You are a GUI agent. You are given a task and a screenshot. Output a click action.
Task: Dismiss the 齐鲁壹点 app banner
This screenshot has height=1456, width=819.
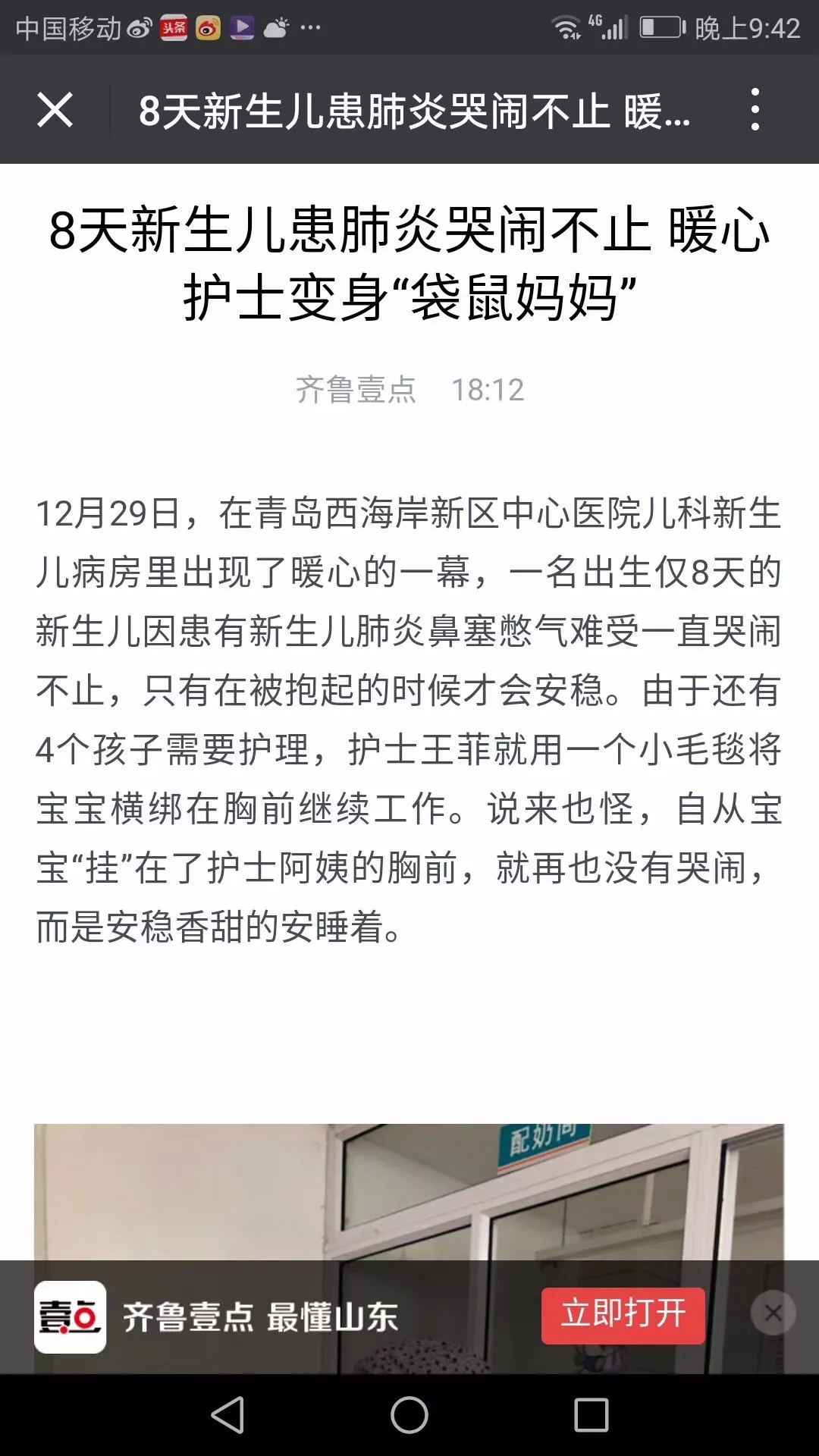[773, 1313]
